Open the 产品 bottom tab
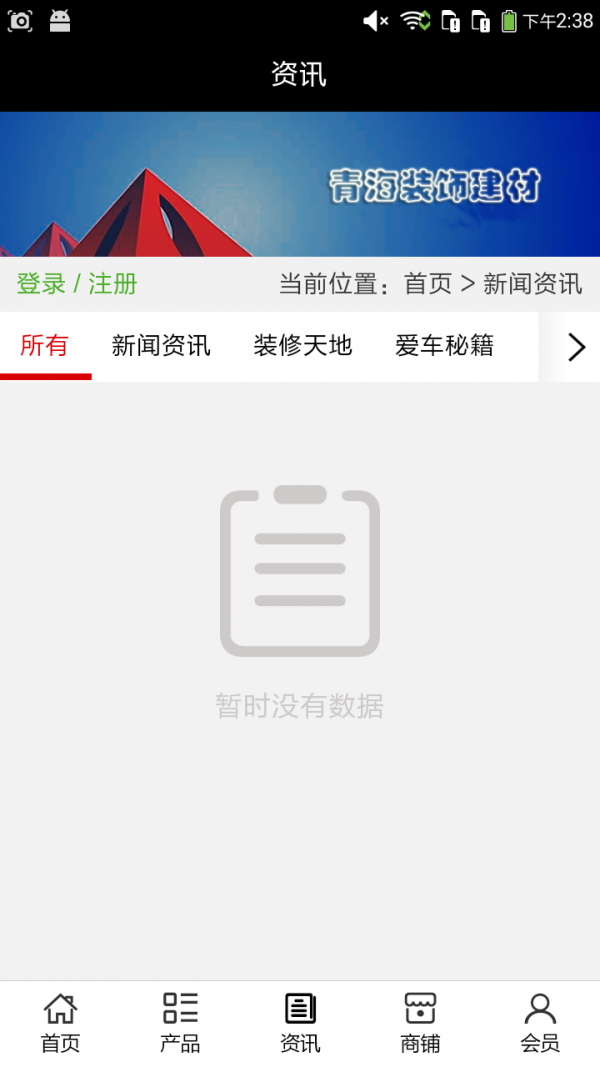The image size is (600, 1067). (180, 1023)
